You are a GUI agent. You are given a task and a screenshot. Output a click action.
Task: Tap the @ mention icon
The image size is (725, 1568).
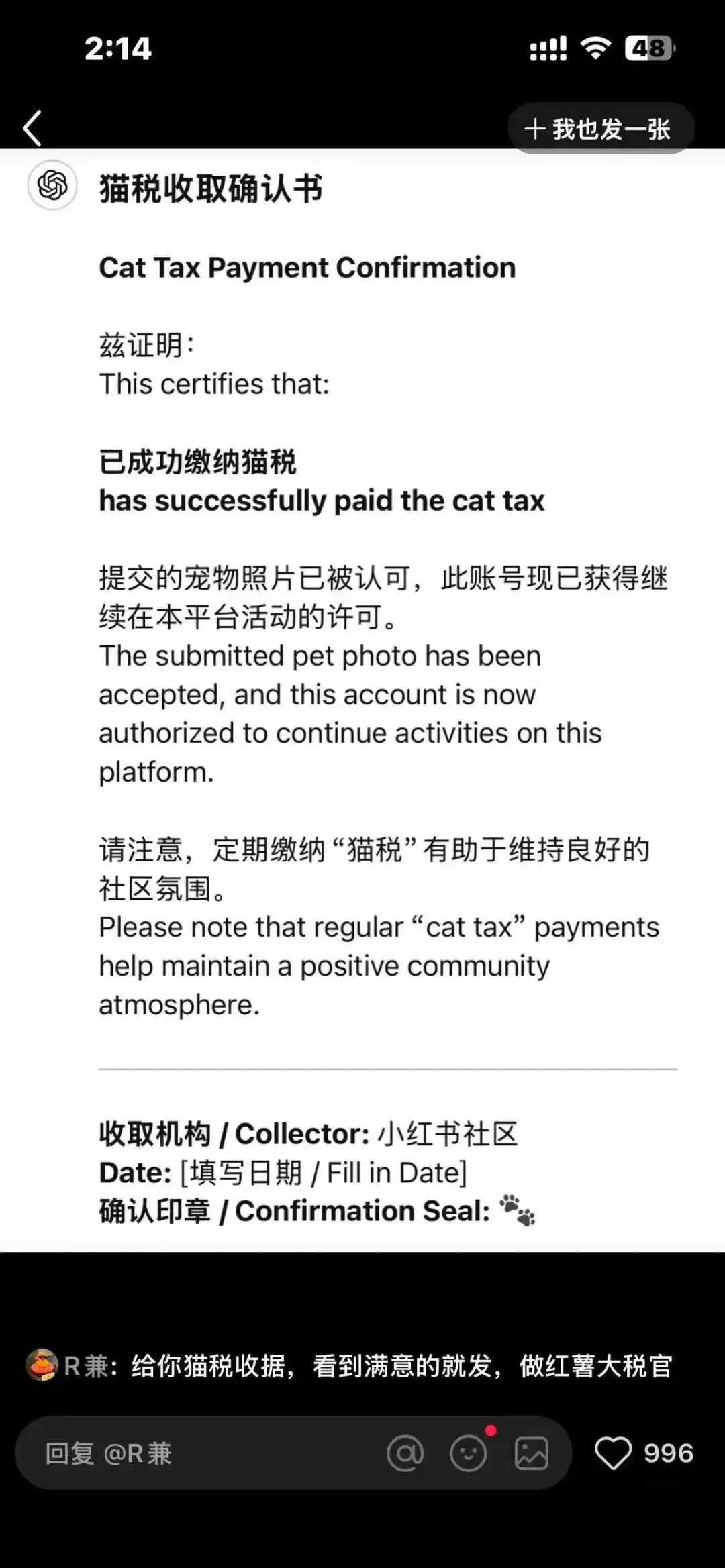[405, 1453]
